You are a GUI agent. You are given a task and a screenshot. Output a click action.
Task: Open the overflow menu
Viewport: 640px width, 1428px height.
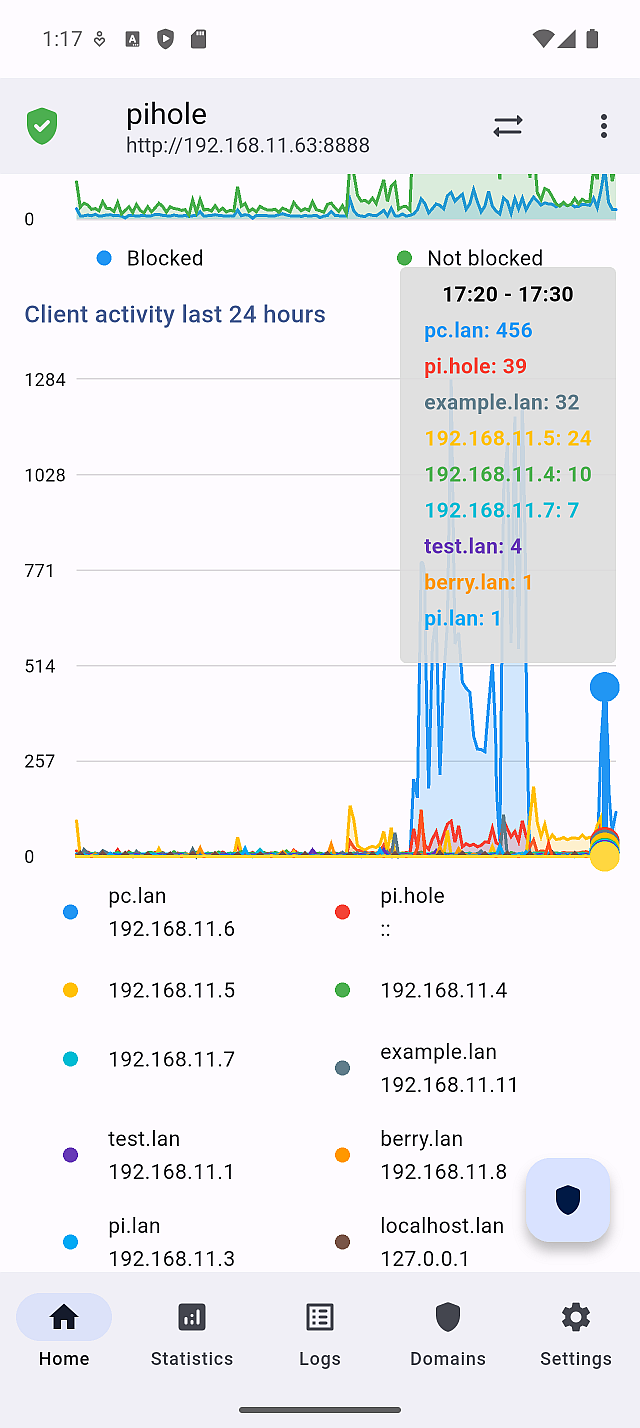pyautogui.click(x=603, y=126)
